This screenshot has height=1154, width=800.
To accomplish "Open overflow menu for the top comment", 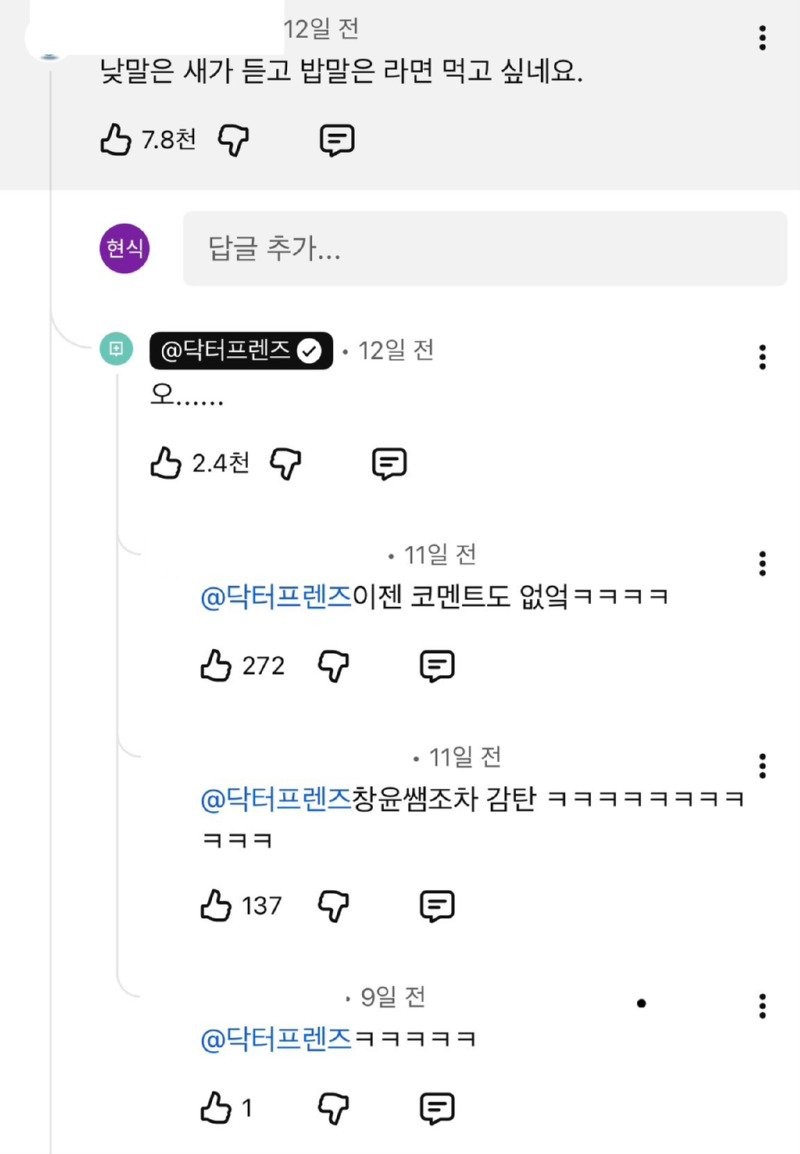I will point(763,38).
